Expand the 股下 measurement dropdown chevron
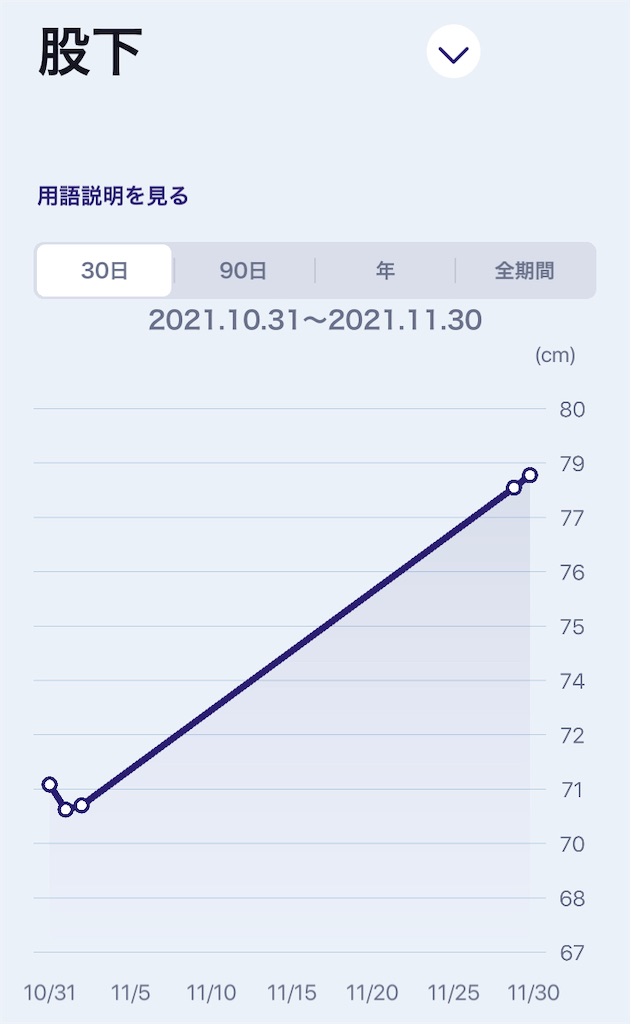Viewport: 631px width, 1024px height. click(453, 52)
